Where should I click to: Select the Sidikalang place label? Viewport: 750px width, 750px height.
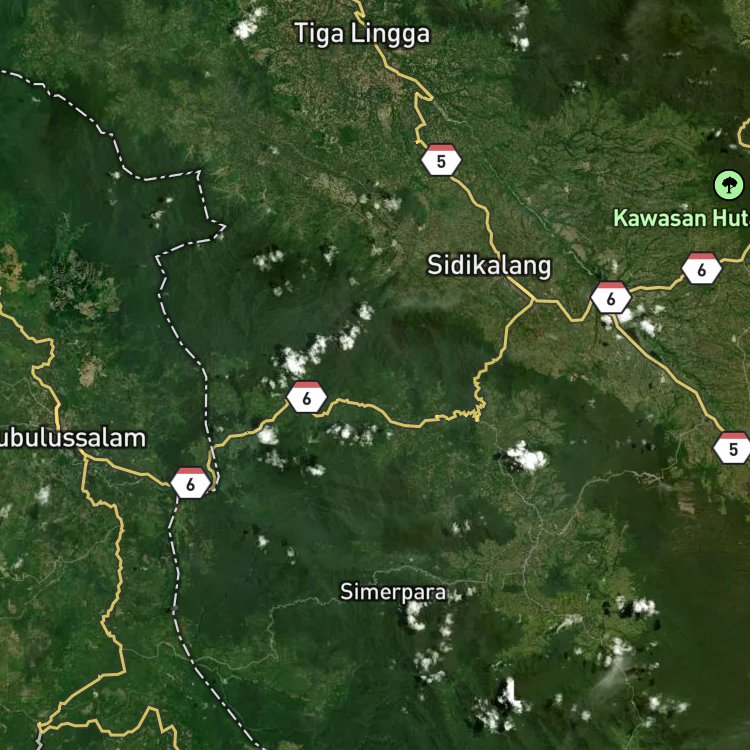coord(489,266)
